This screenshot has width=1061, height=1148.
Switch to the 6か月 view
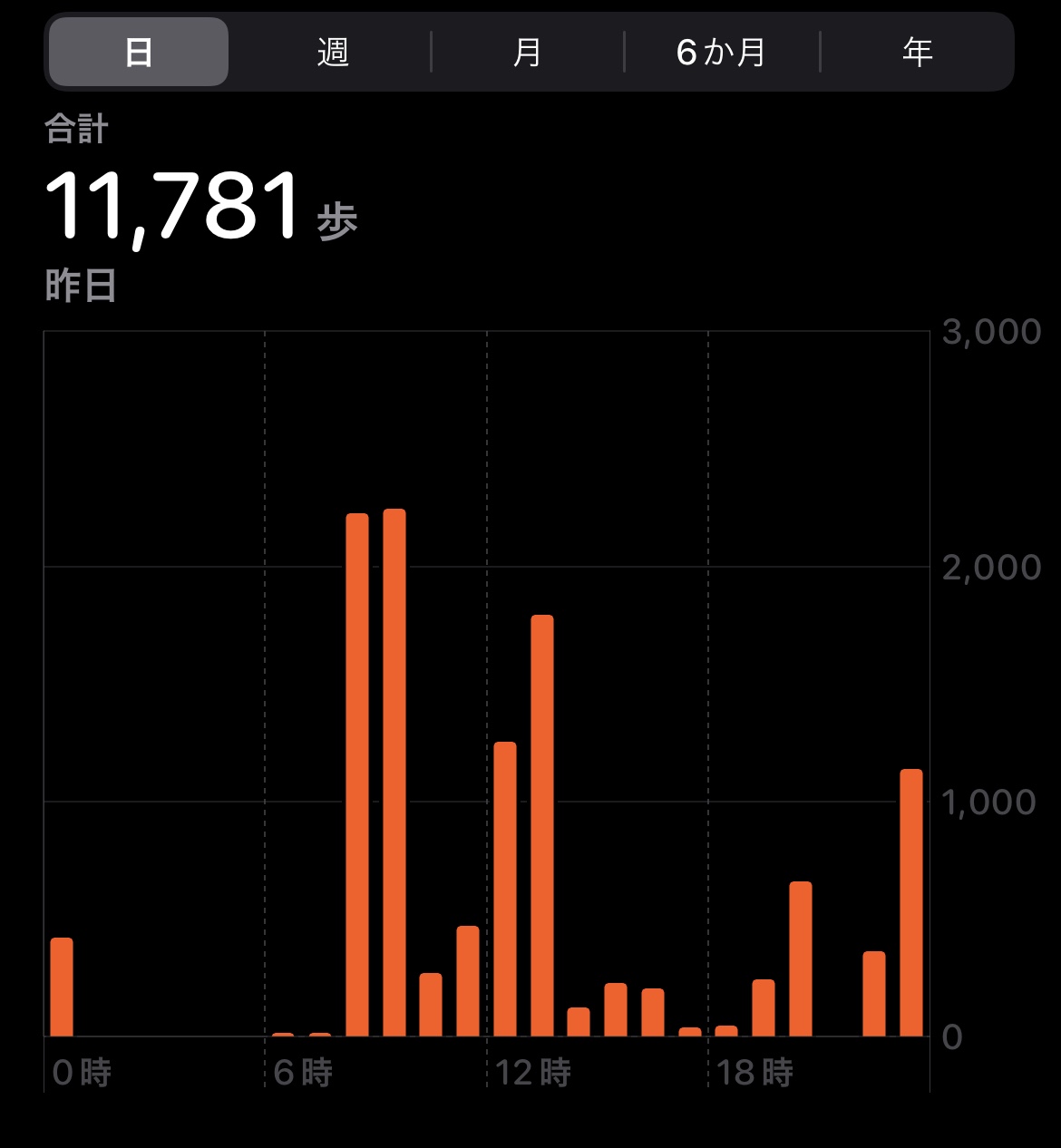[x=722, y=53]
